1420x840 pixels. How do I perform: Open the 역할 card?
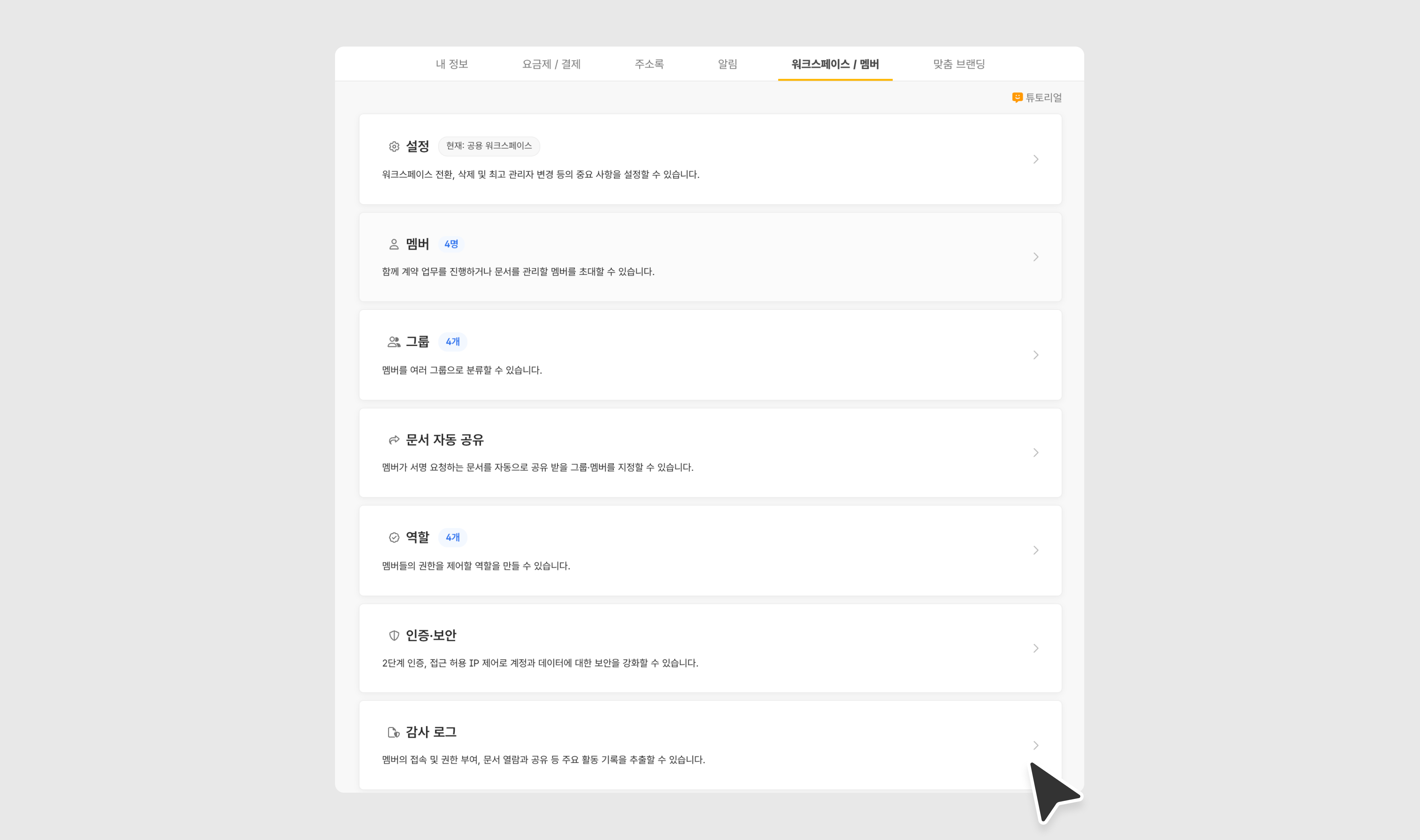pyautogui.click(x=710, y=550)
